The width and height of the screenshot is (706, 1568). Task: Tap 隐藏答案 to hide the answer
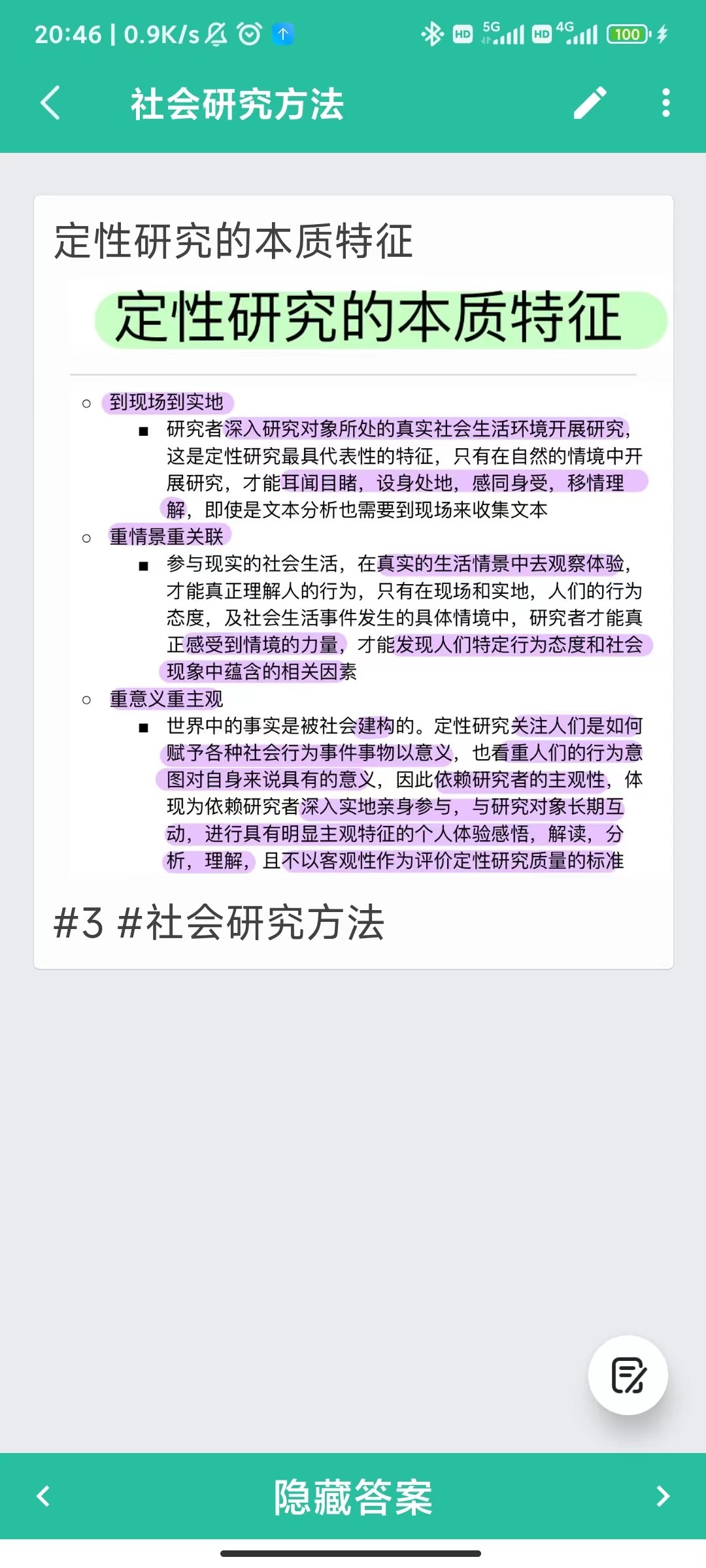pos(353,1497)
